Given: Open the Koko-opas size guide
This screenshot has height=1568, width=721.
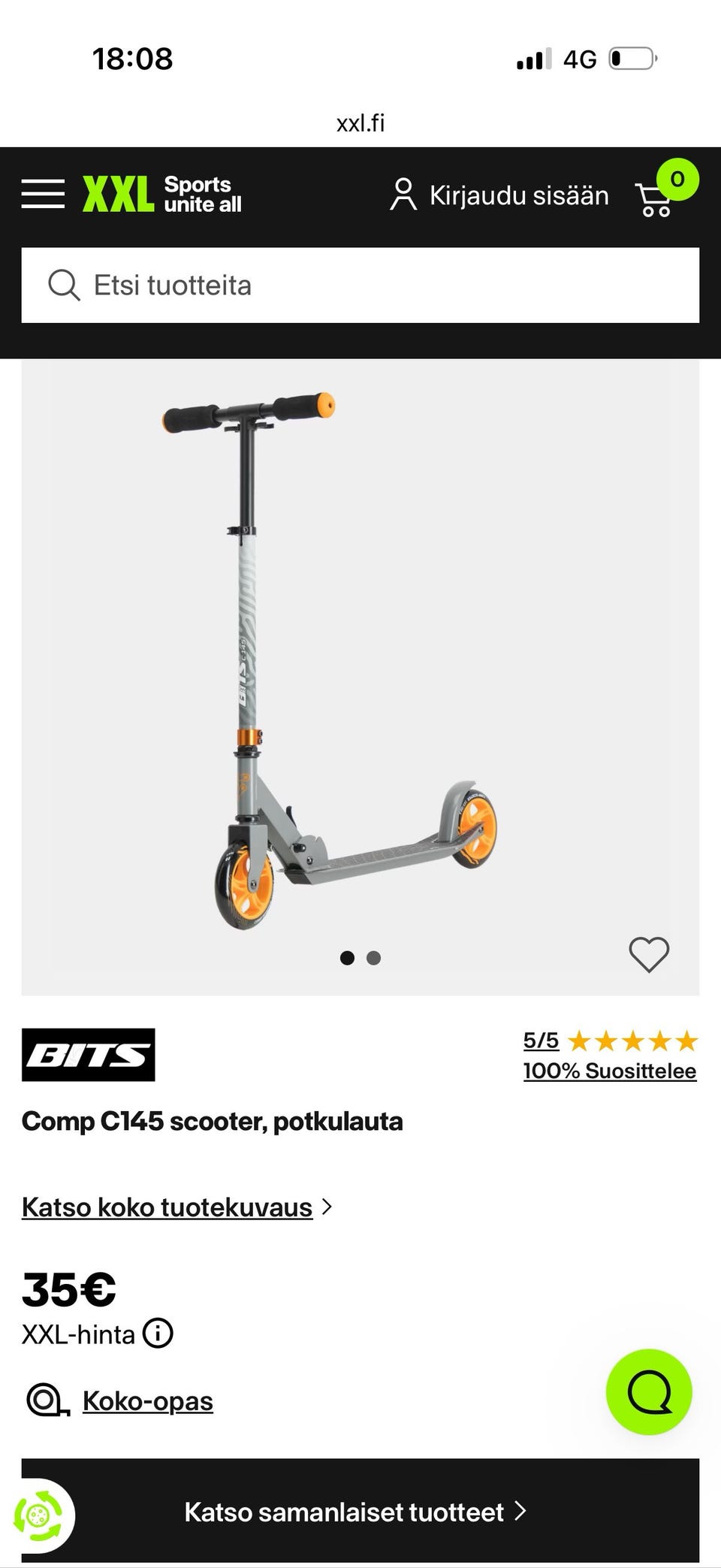Looking at the screenshot, I should coord(147,1401).
